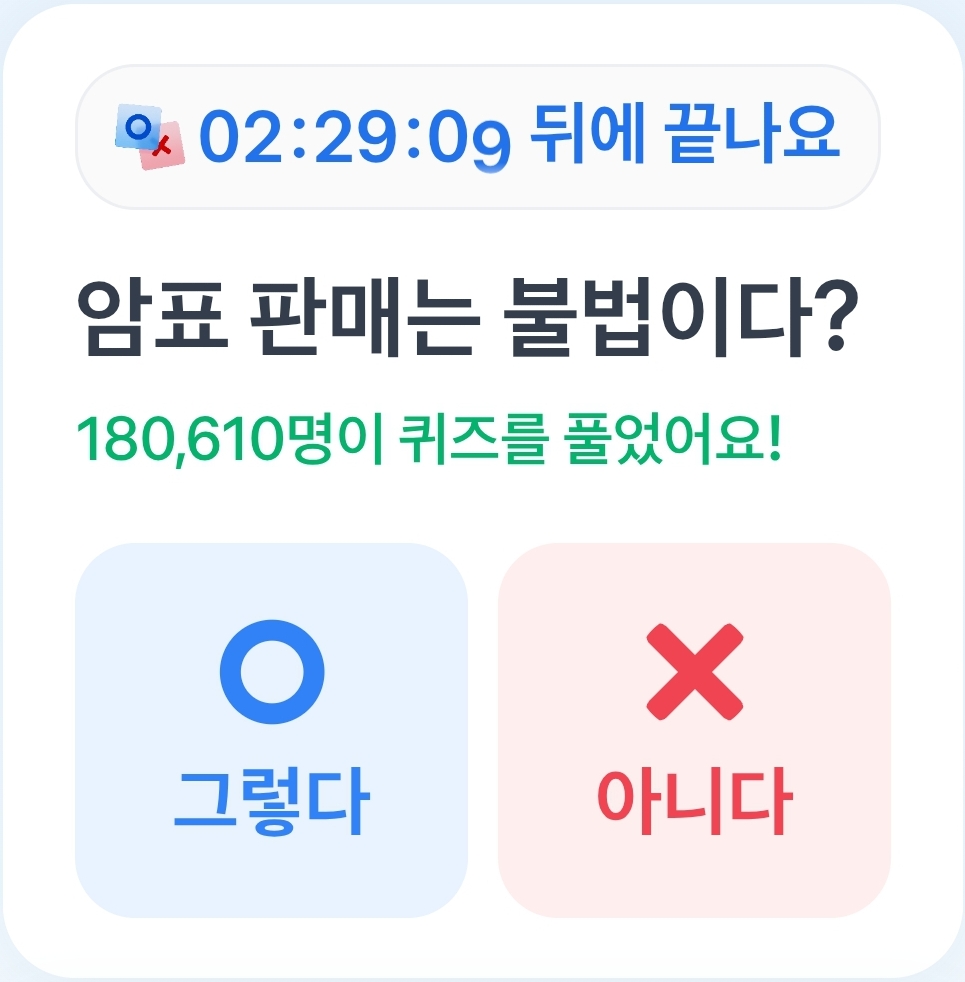Viewport: 965px width, 982px height.
Task: Tap the blue circle symbol above 그렇다
Action: pos(271,671)
